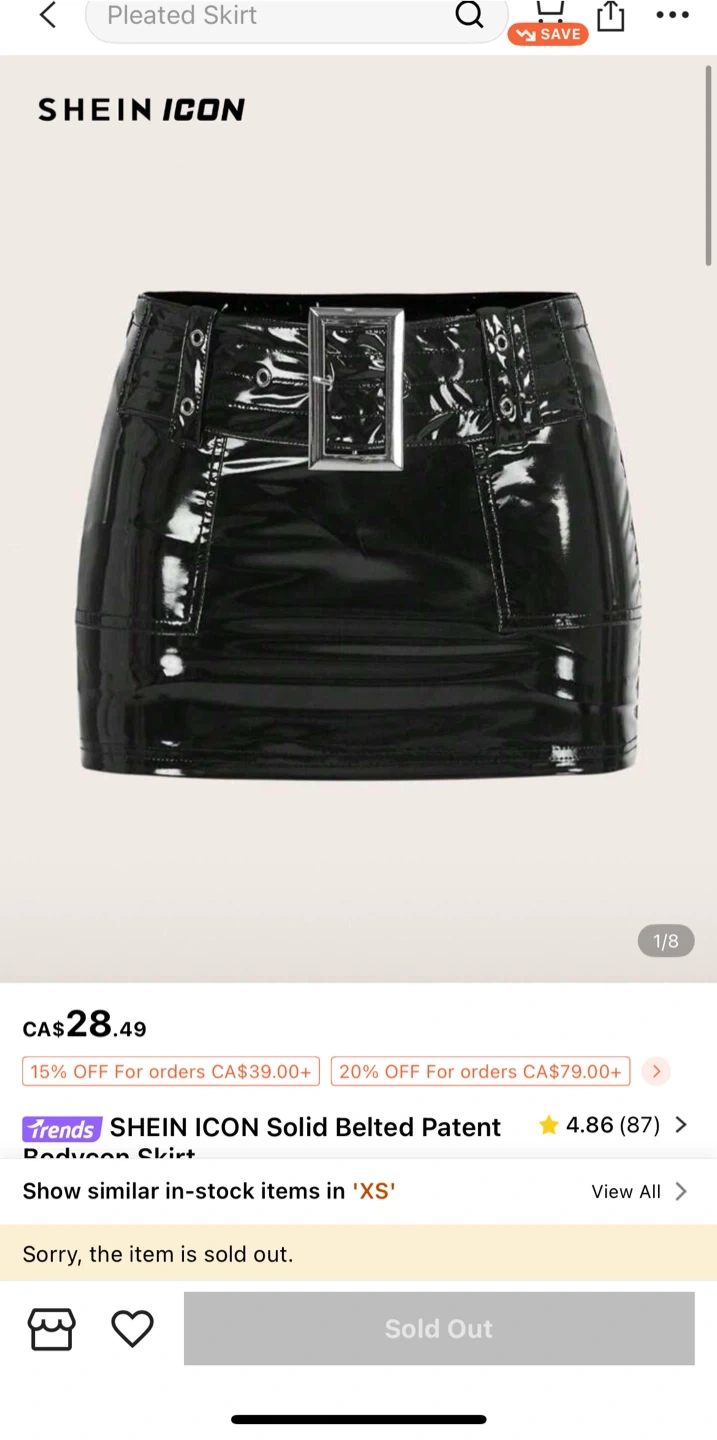
Task: Open the 4.86 rating reviews
Action: [x=612, y=1125]
